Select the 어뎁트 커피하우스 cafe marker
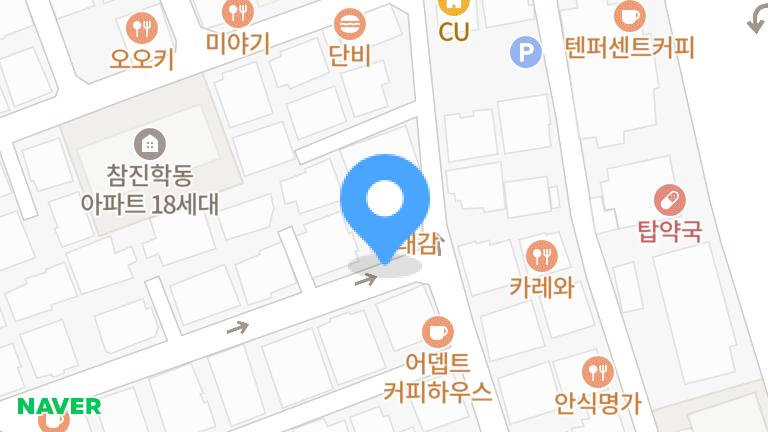The image size is (768, 432). click(x=437, y=329)
